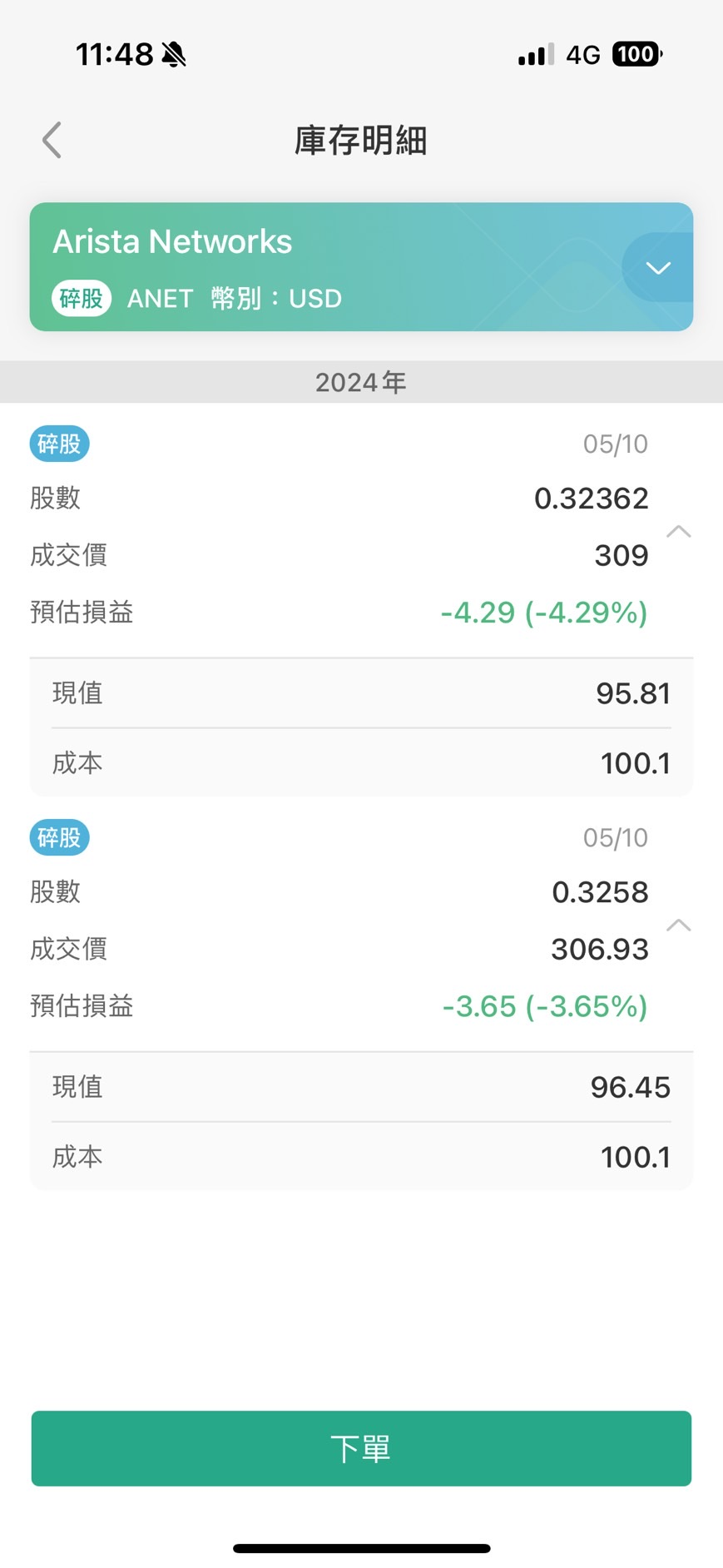
Task: Tap the 庫存明細 title in the header
Action: coord(360,141)
